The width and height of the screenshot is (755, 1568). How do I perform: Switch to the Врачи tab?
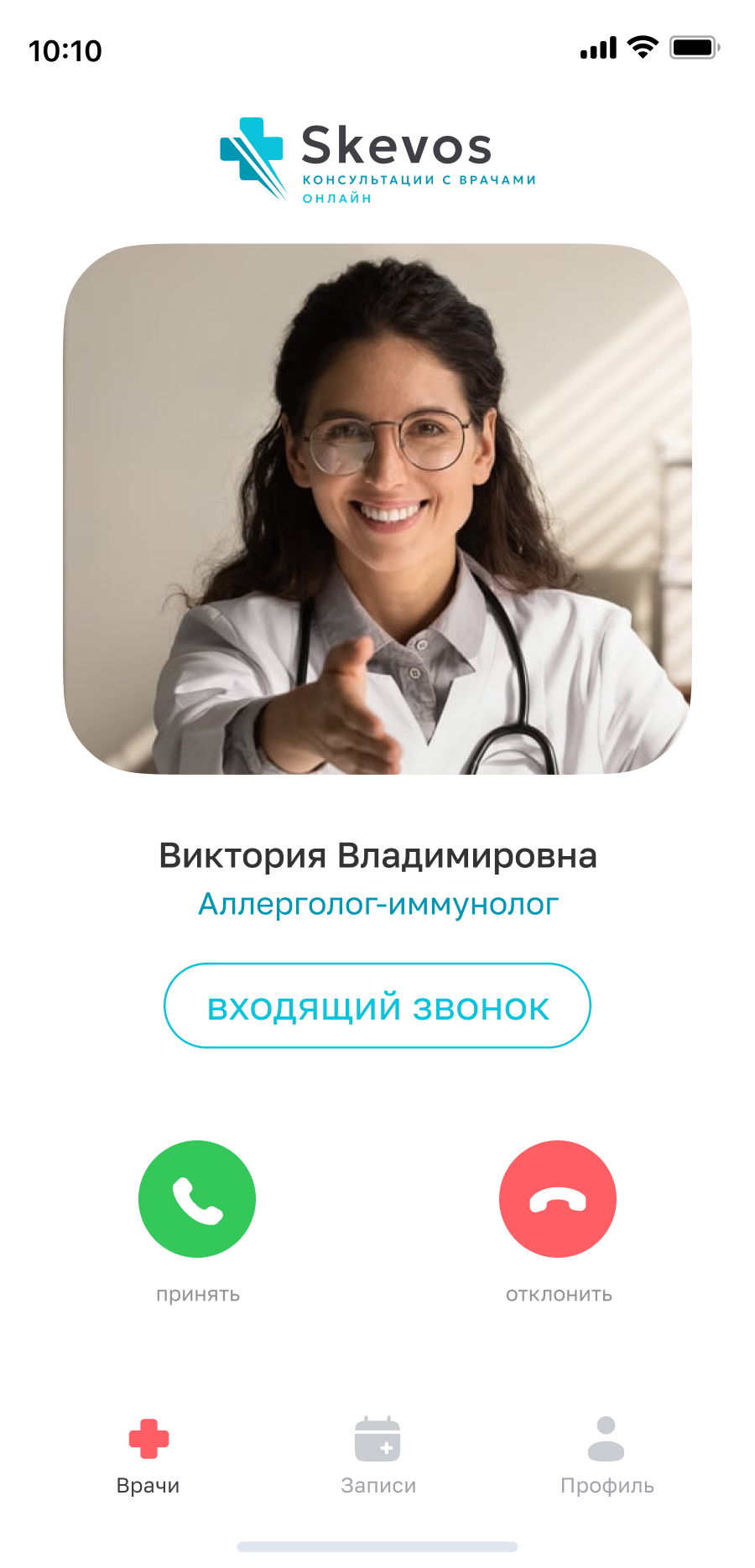click(148, 1456)
